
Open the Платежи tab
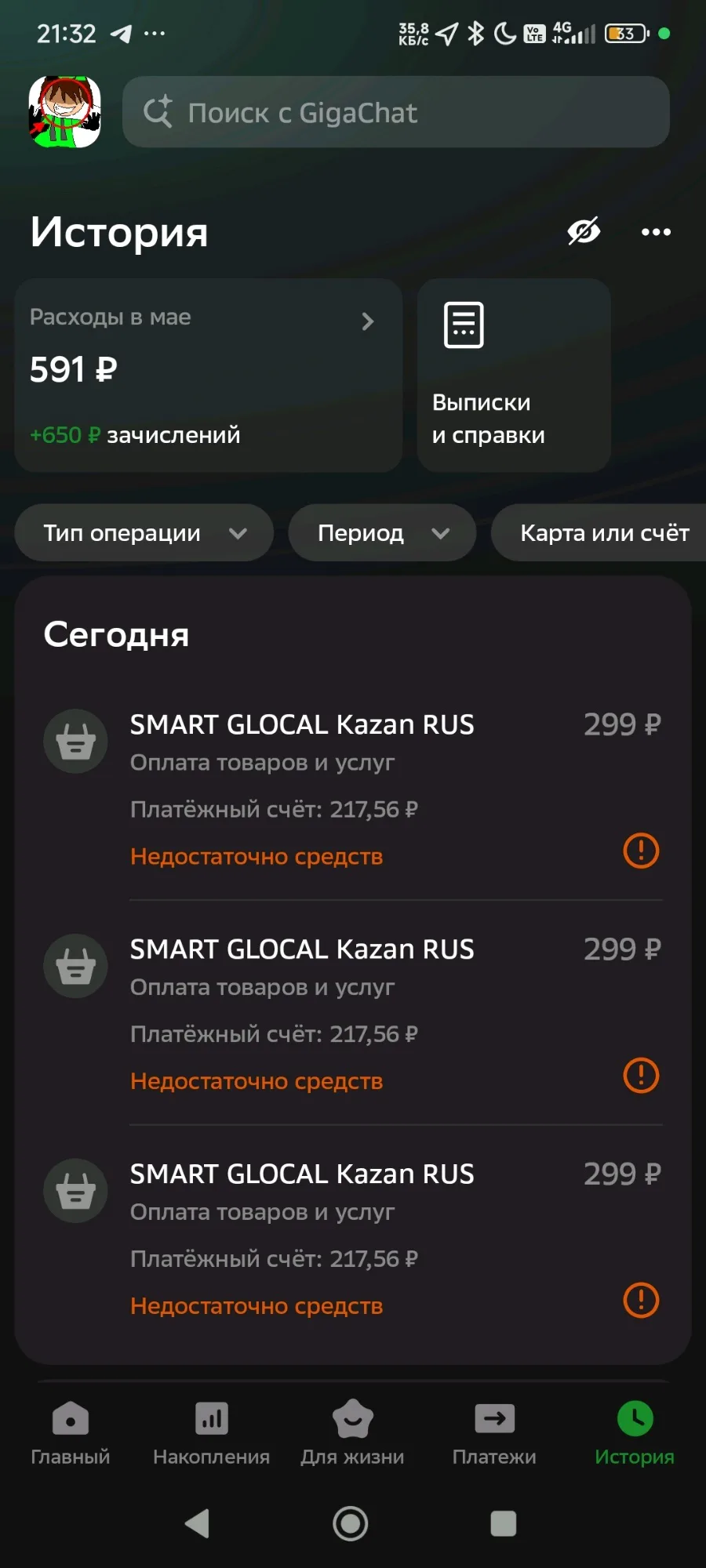(x=494, y=1434)
